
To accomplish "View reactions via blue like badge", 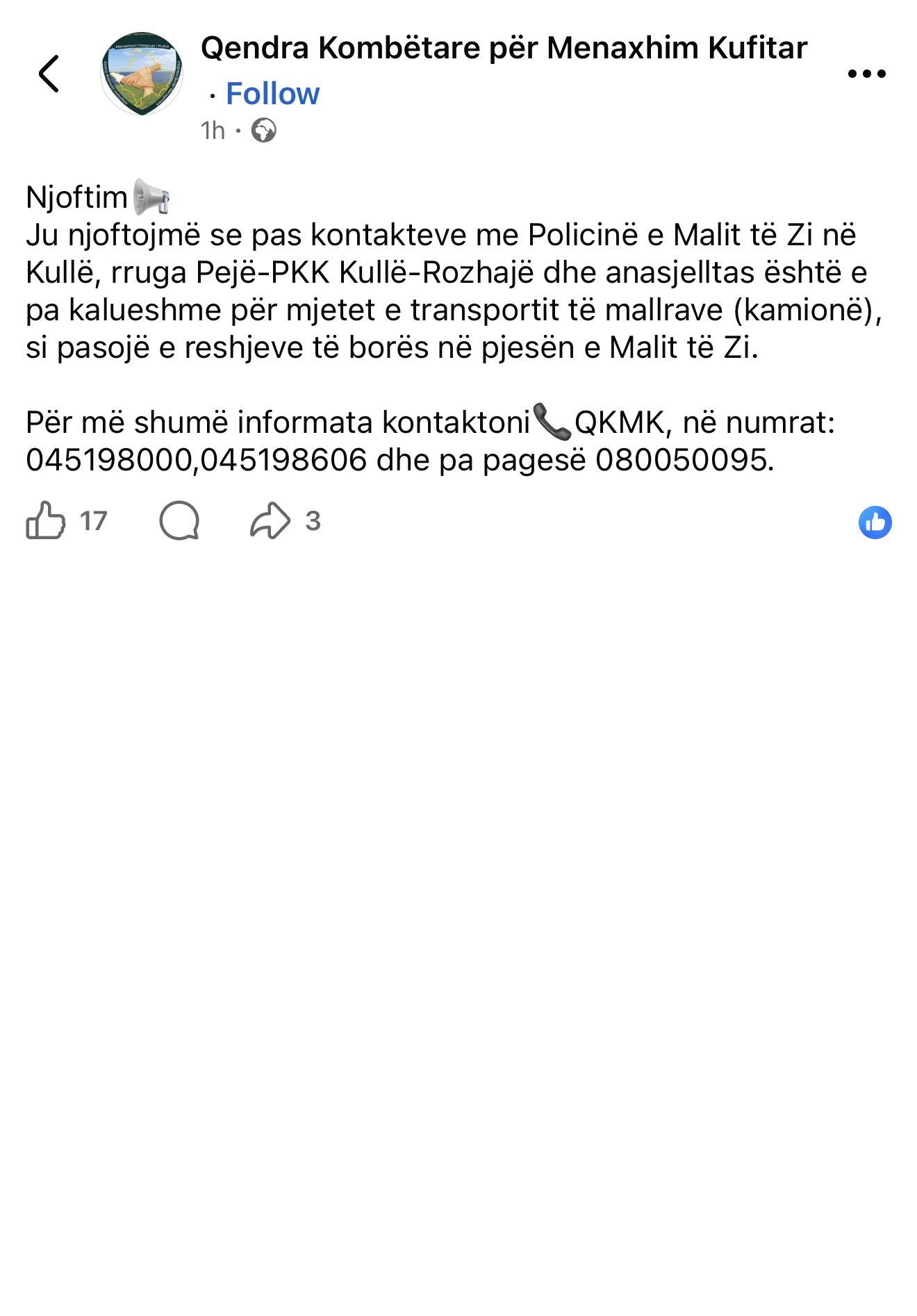I will [875, 522].
